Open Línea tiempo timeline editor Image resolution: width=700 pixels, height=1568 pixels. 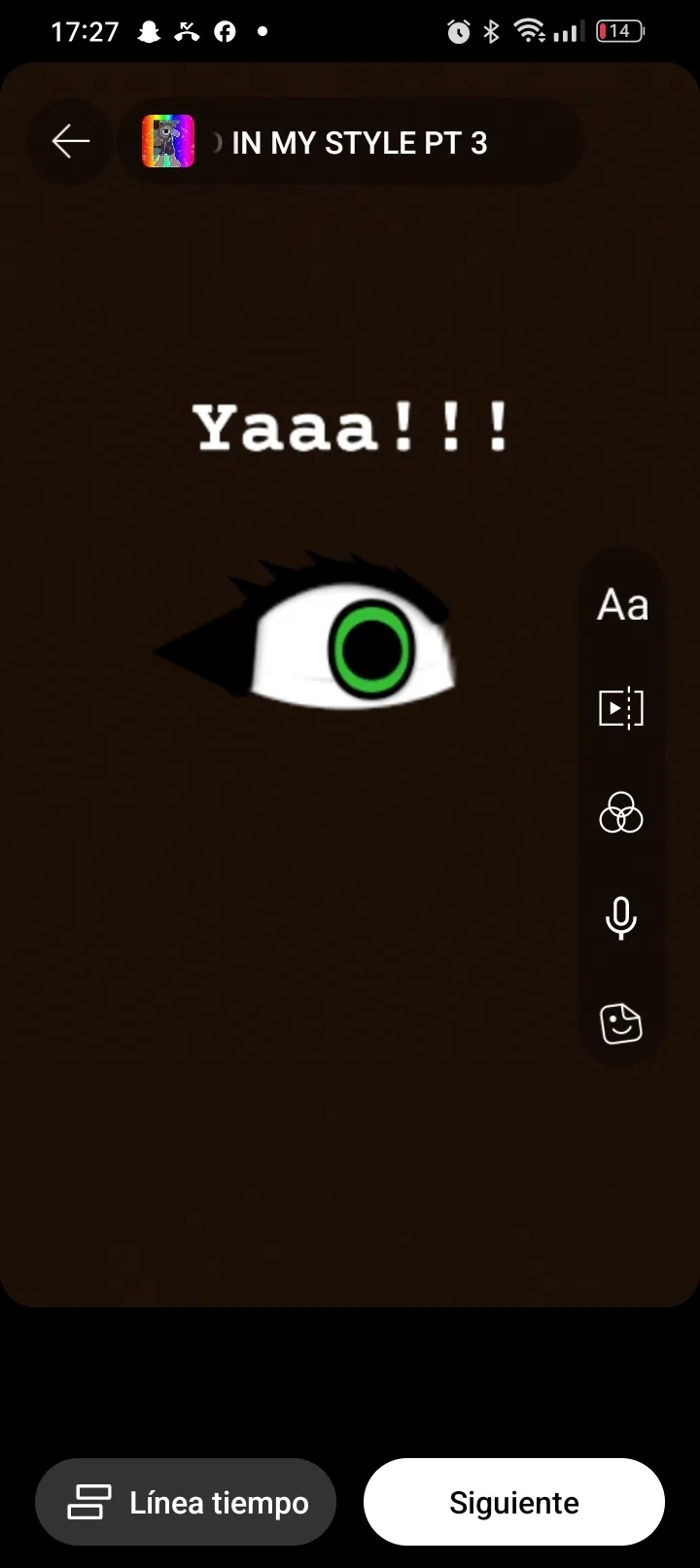(186, 1502)
